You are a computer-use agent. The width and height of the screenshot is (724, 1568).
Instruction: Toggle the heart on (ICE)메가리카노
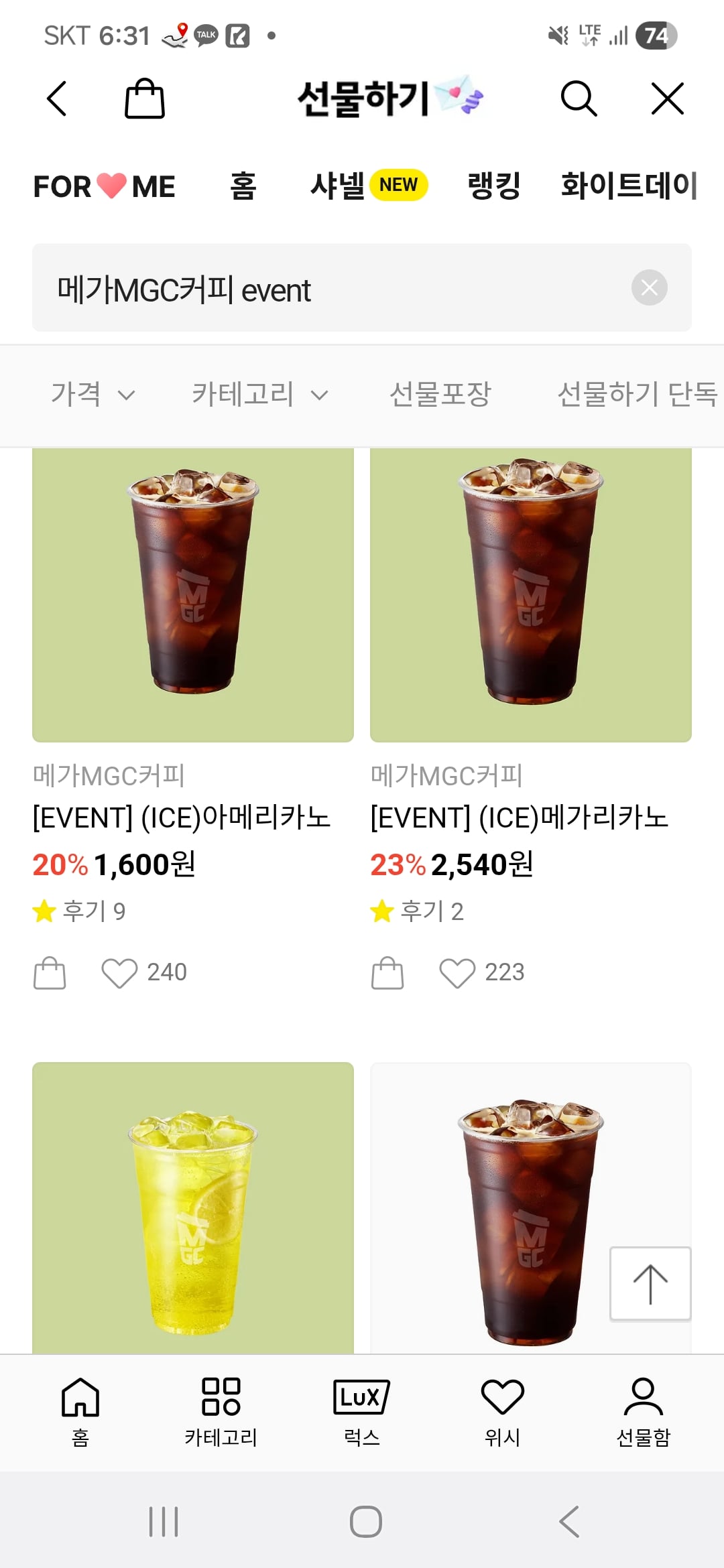459,973
